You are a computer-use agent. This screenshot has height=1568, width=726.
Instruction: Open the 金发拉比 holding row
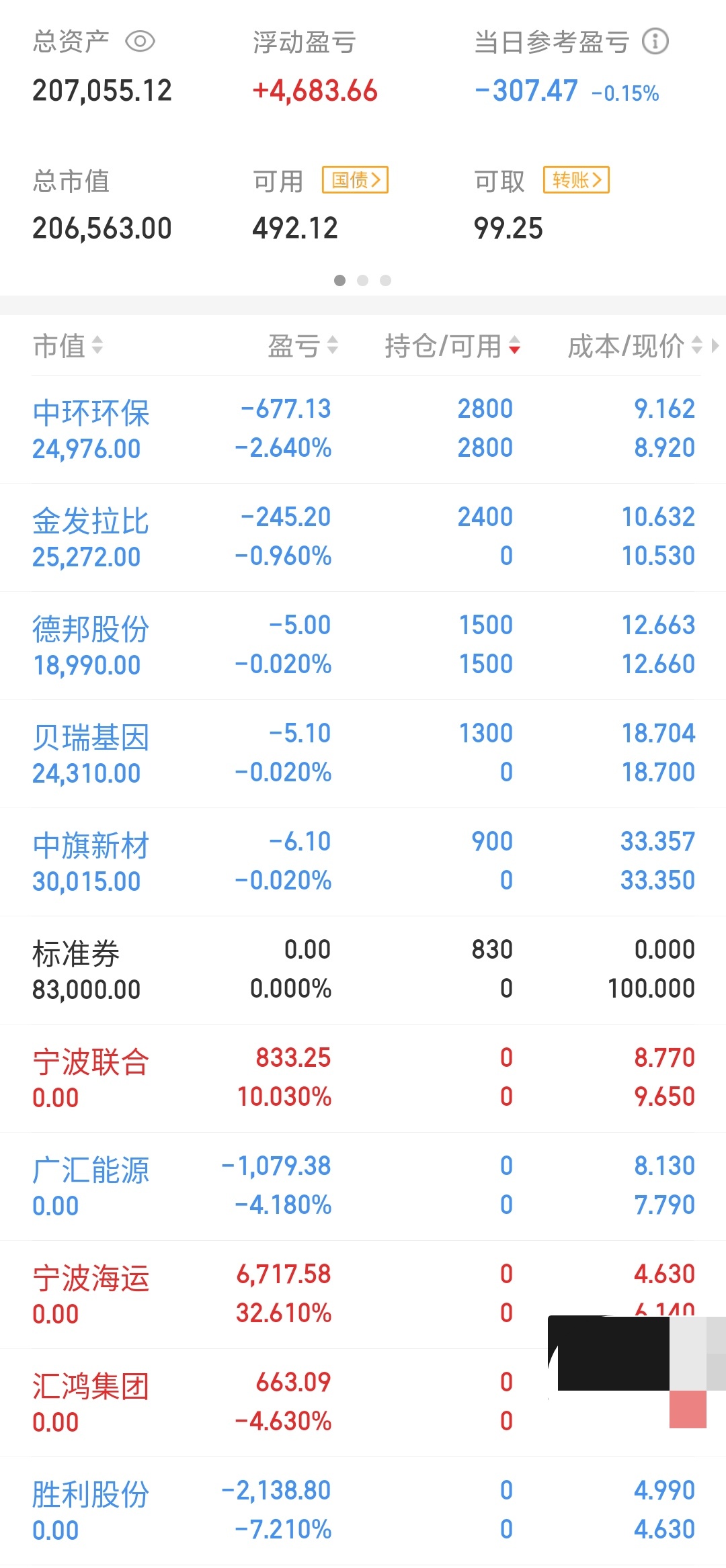363,537
